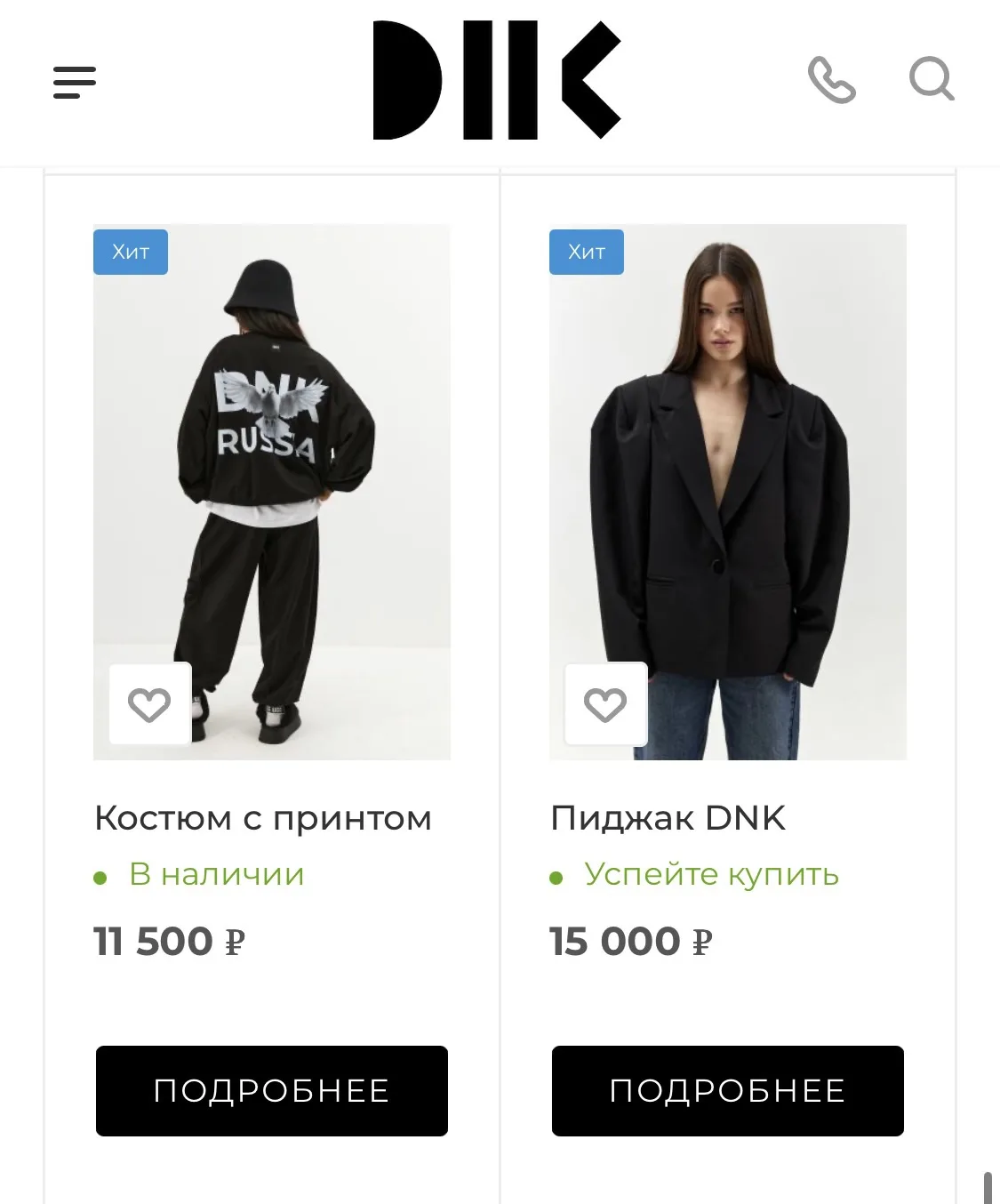Image resolution: width=1000 pixels, height=1204 pixels.
Task: Open the search icon
Action: [932, 78]
